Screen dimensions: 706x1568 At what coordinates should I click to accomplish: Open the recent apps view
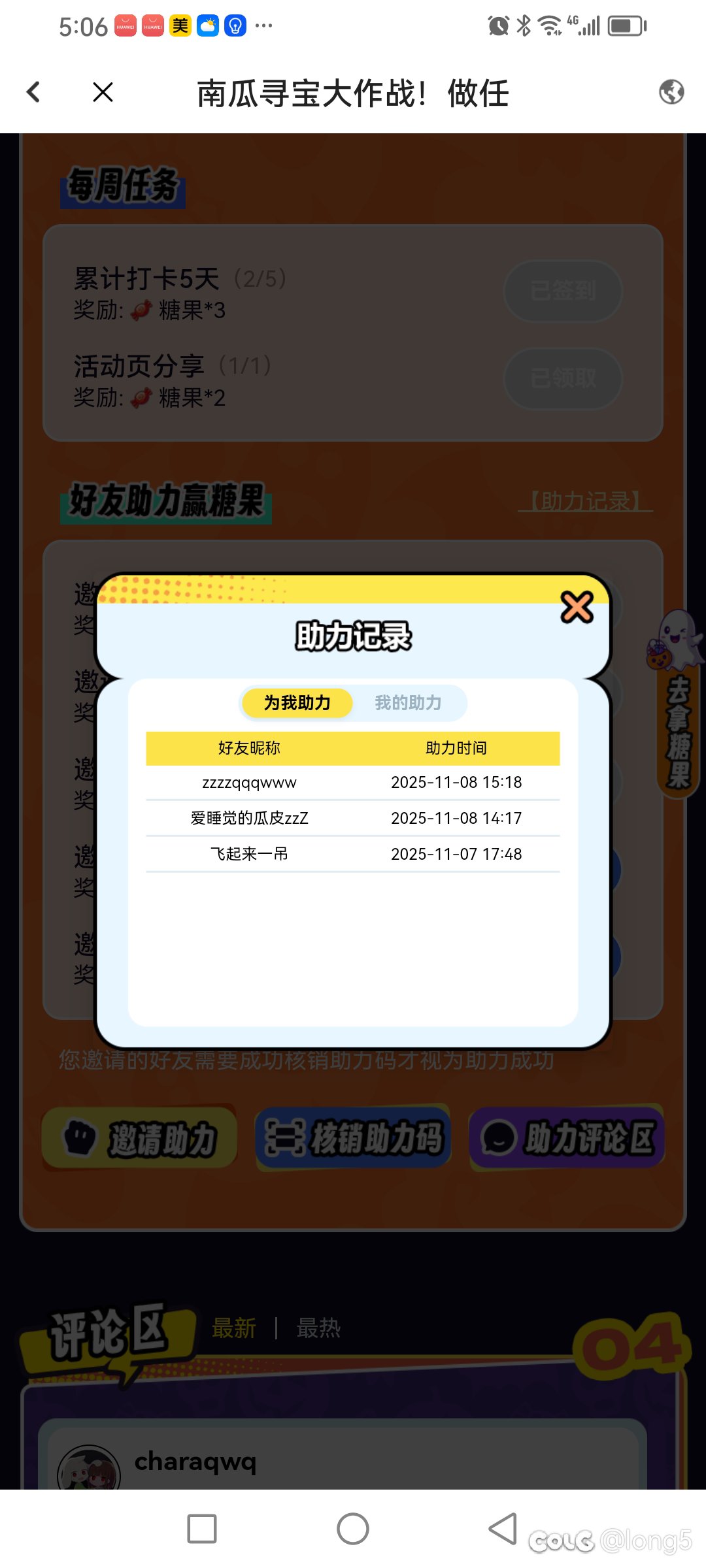coord(202,1529)
